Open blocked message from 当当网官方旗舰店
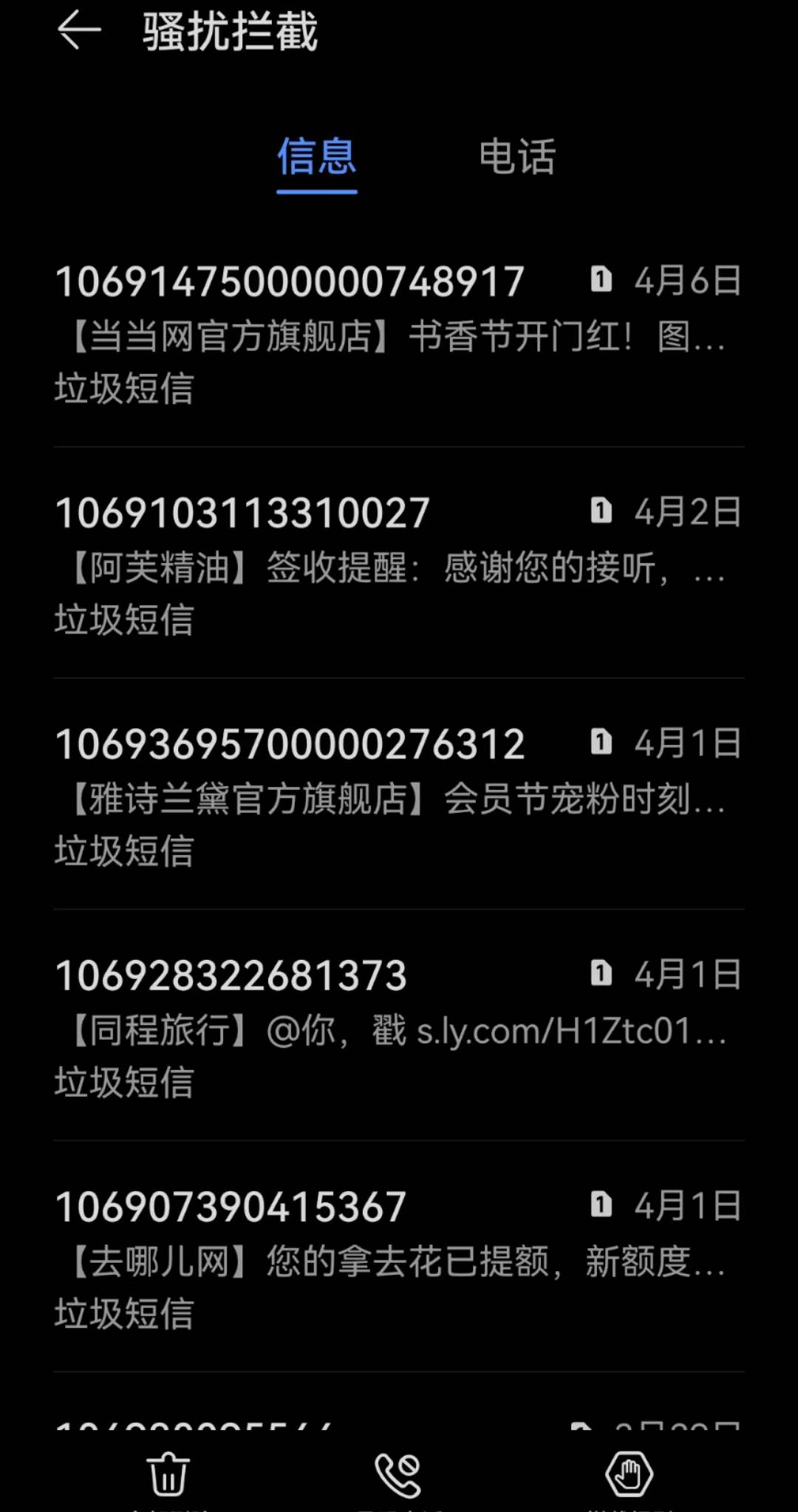Viewport: 798px width, 1512px height. click(x=399, y=336)
